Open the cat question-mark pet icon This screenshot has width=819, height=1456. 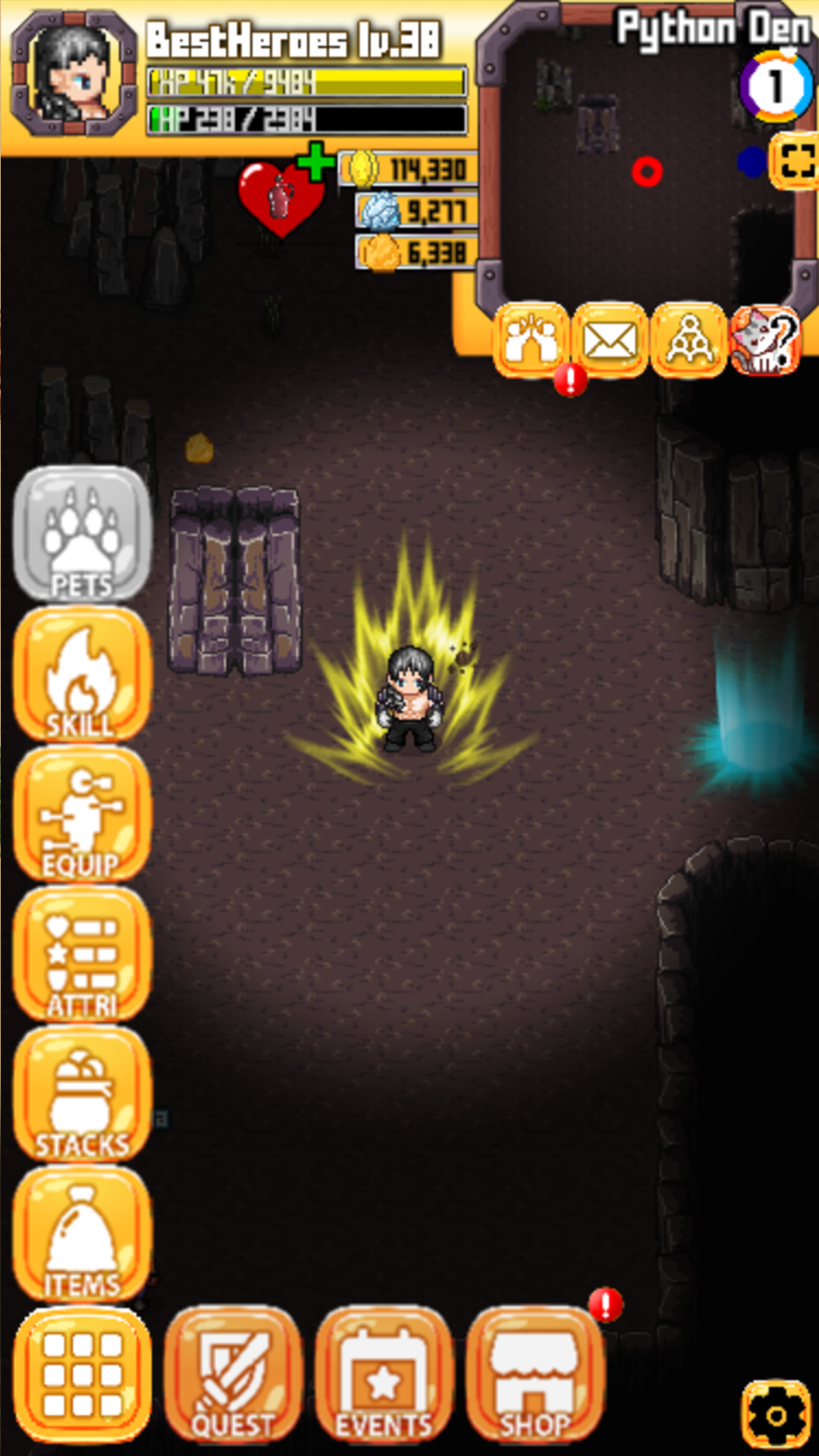(768, 340)
